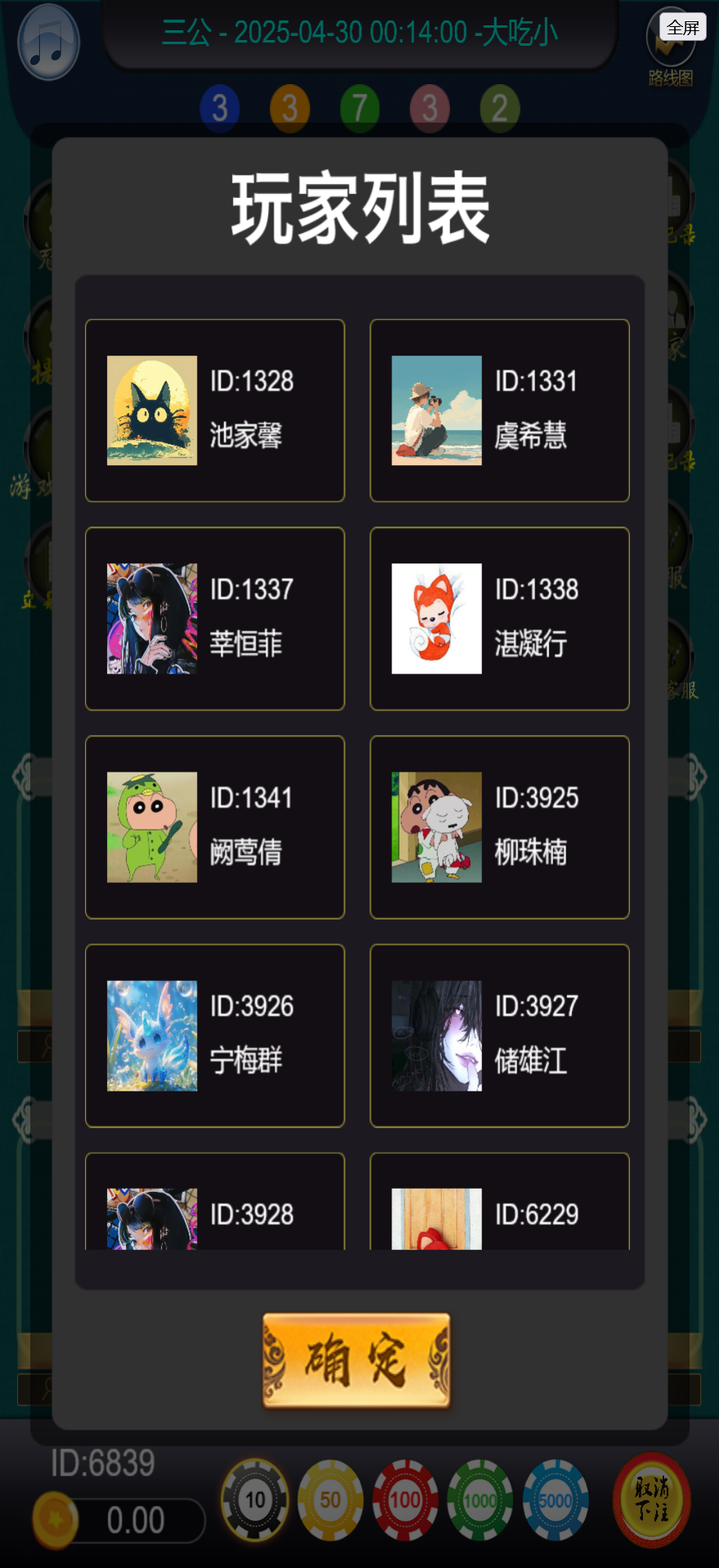This screenshot has height=1568, width=719.
Task: Click the 取消下注 cancel bet chip
Action: pos(651,1502)
